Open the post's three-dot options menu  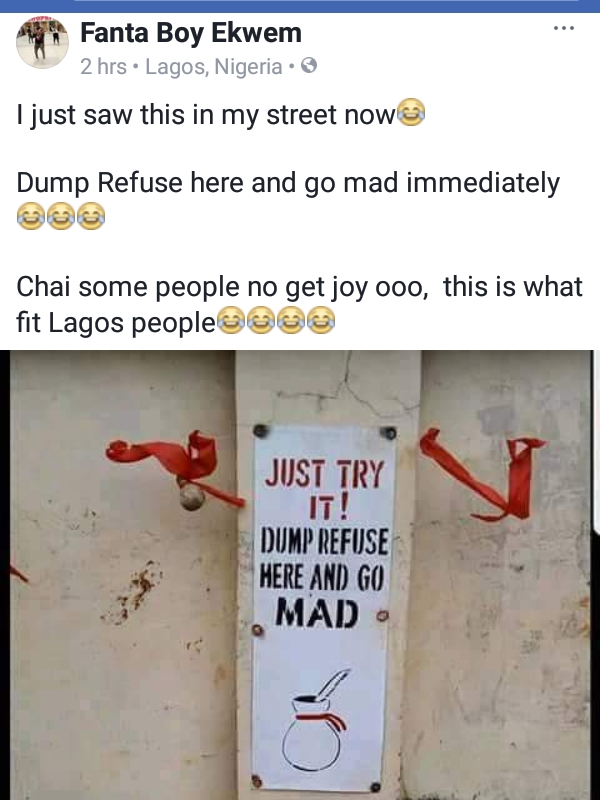coord(564,28)
